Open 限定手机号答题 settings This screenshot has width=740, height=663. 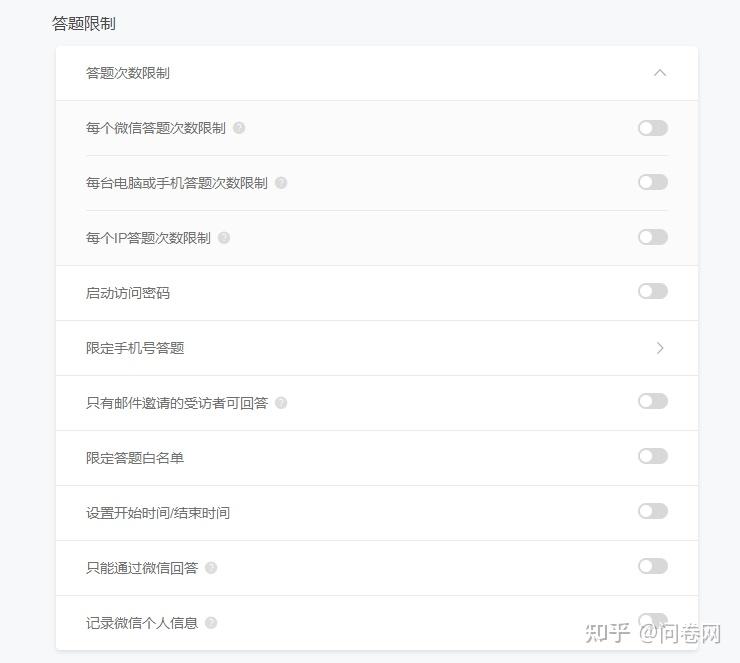click(659, 348)
